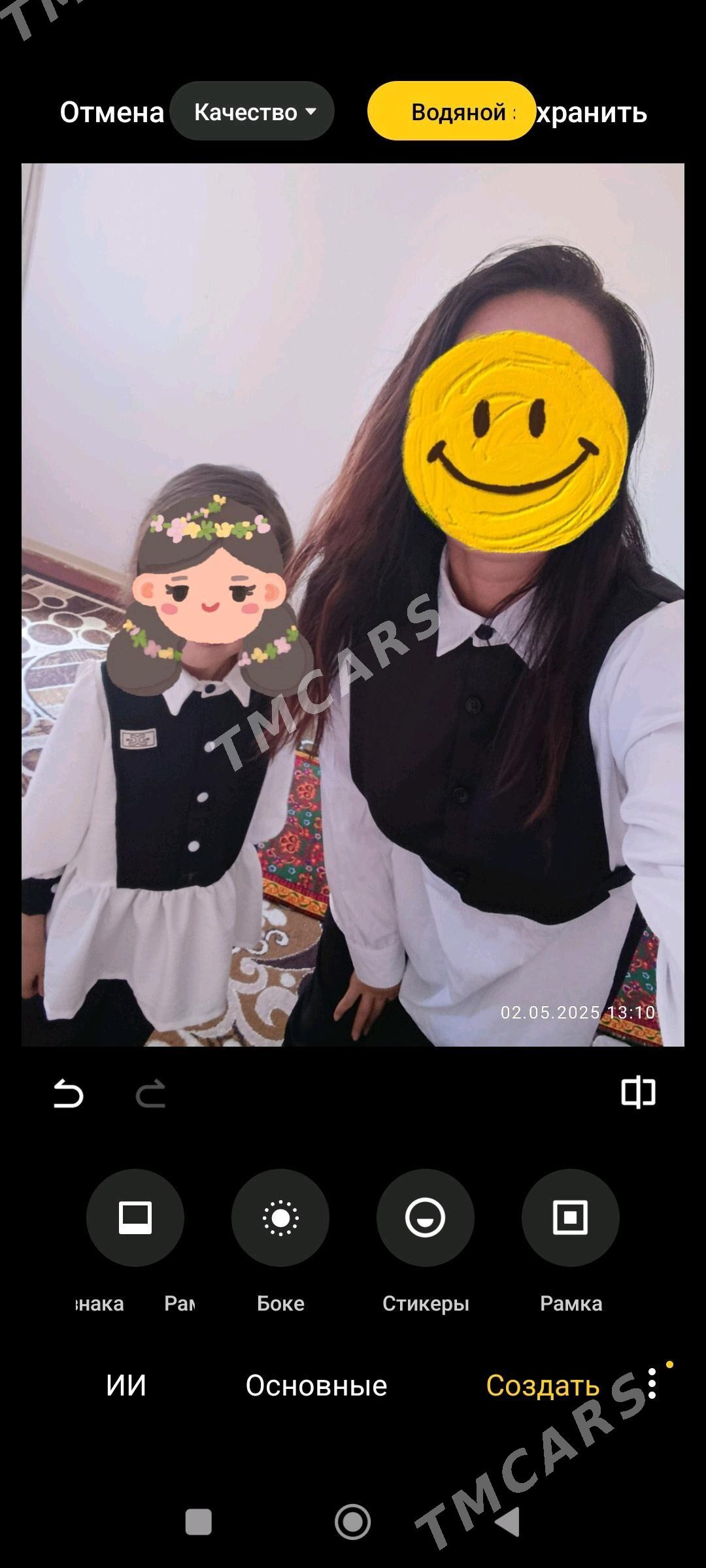Screen dimensions: 706x1568
Task: Save the edited photo
Action: pos(592,112)
